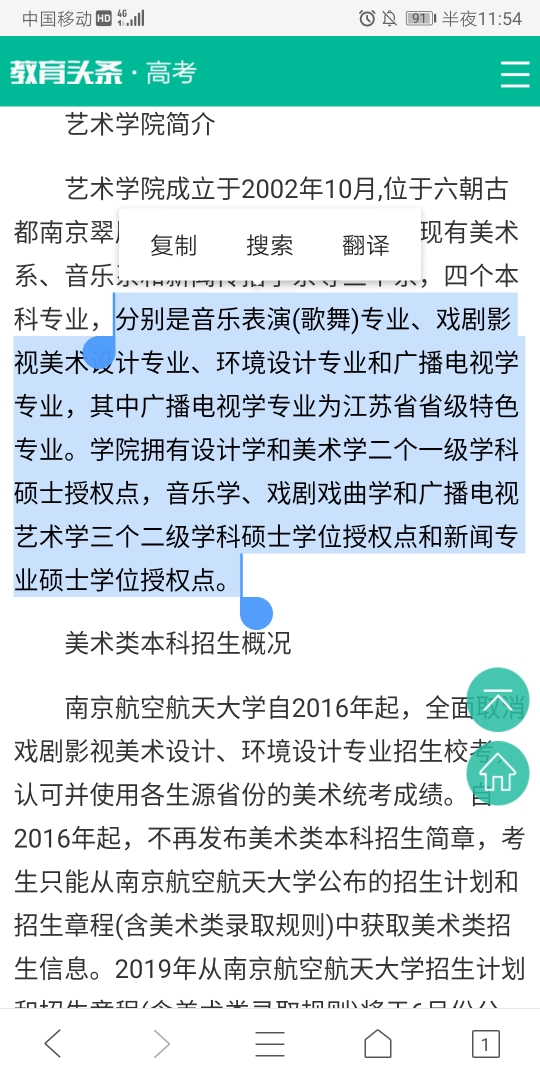The width and height of the screenshot is (540, 1080).
Task: Go to the browser home page
Action: pos(377,1044)
